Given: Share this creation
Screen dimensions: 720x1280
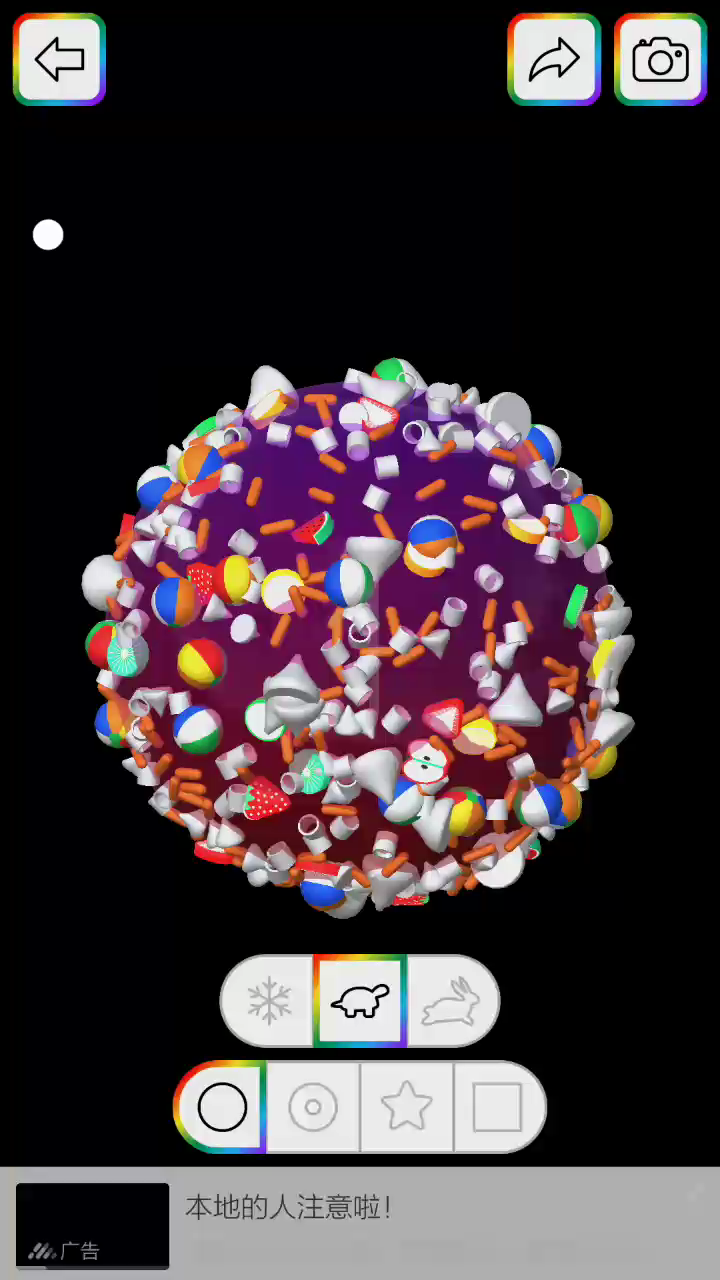Looking at the screenshot, I should [x=554, y=60].
